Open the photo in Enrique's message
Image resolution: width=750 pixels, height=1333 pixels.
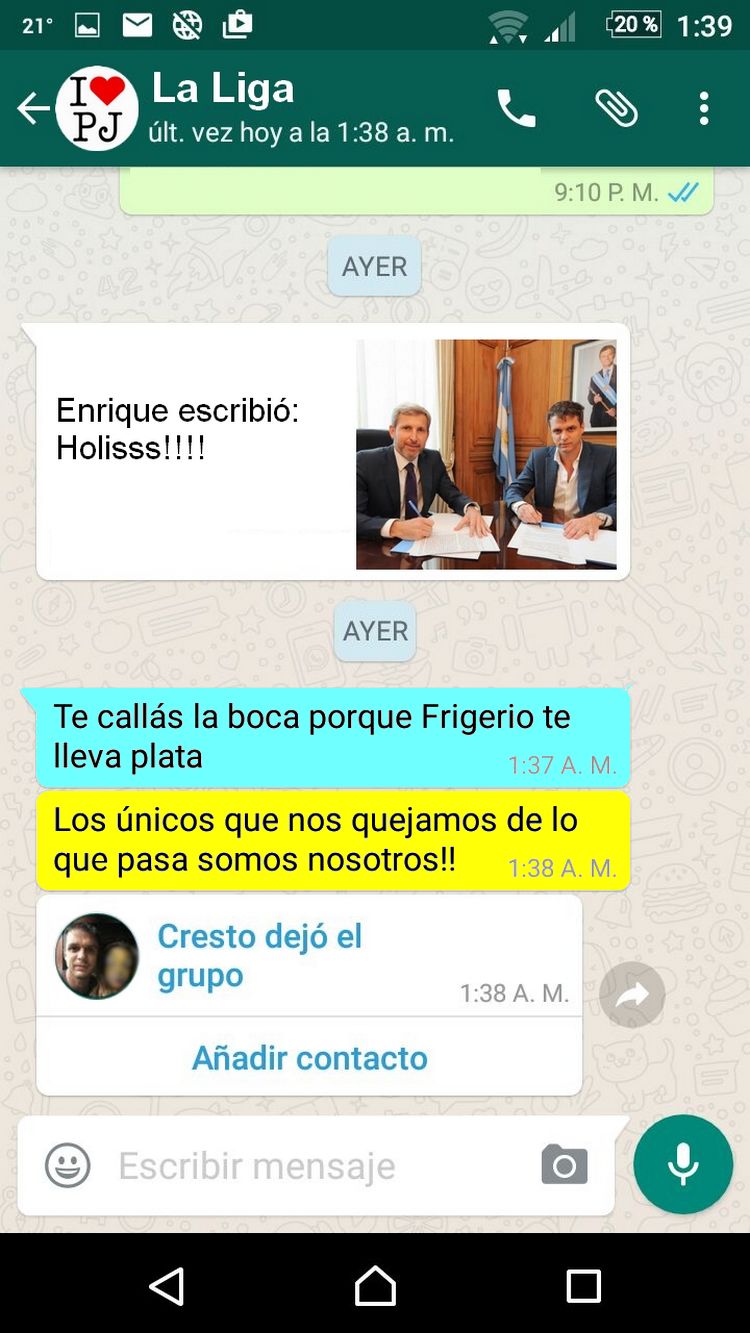tap(486, 454)
